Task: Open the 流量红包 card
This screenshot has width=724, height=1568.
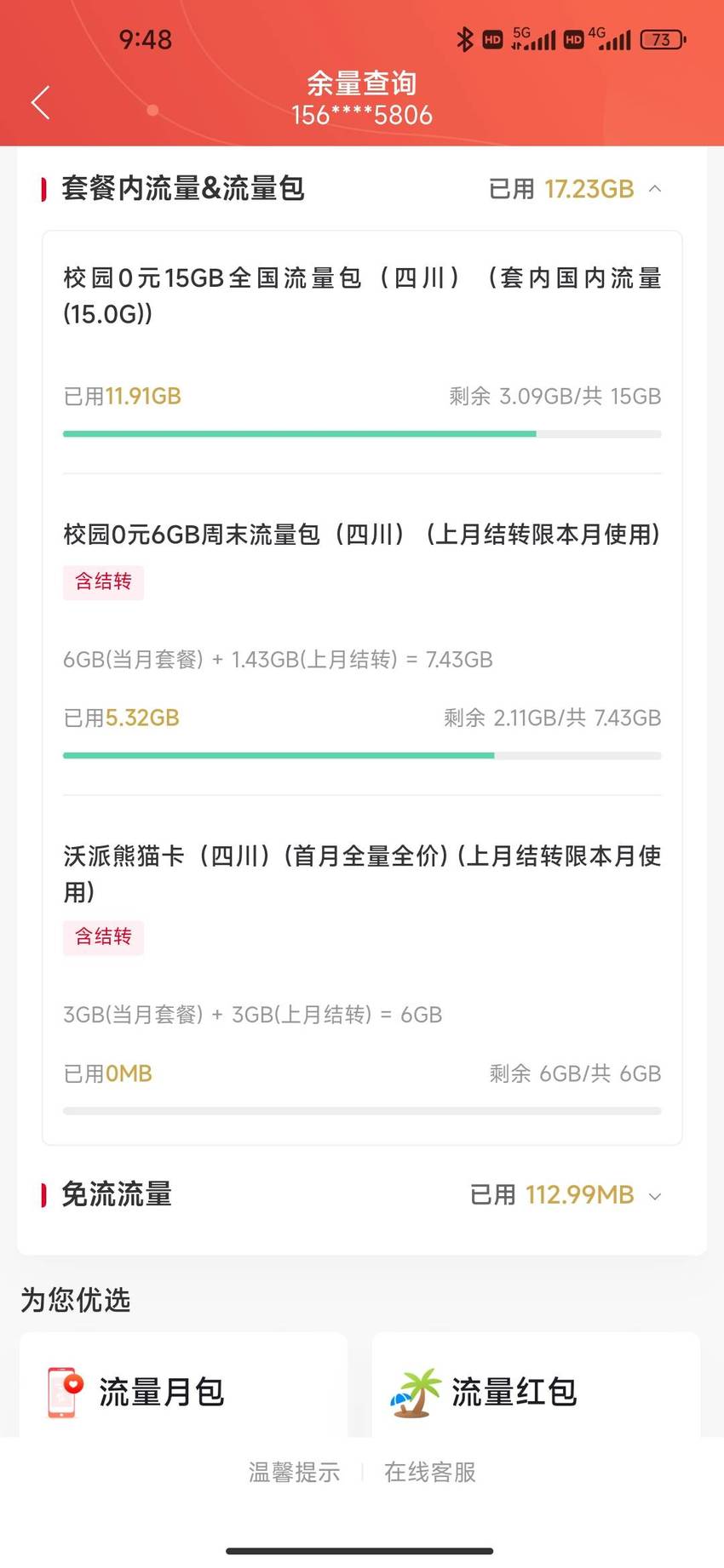Action: coord(536,1386)
